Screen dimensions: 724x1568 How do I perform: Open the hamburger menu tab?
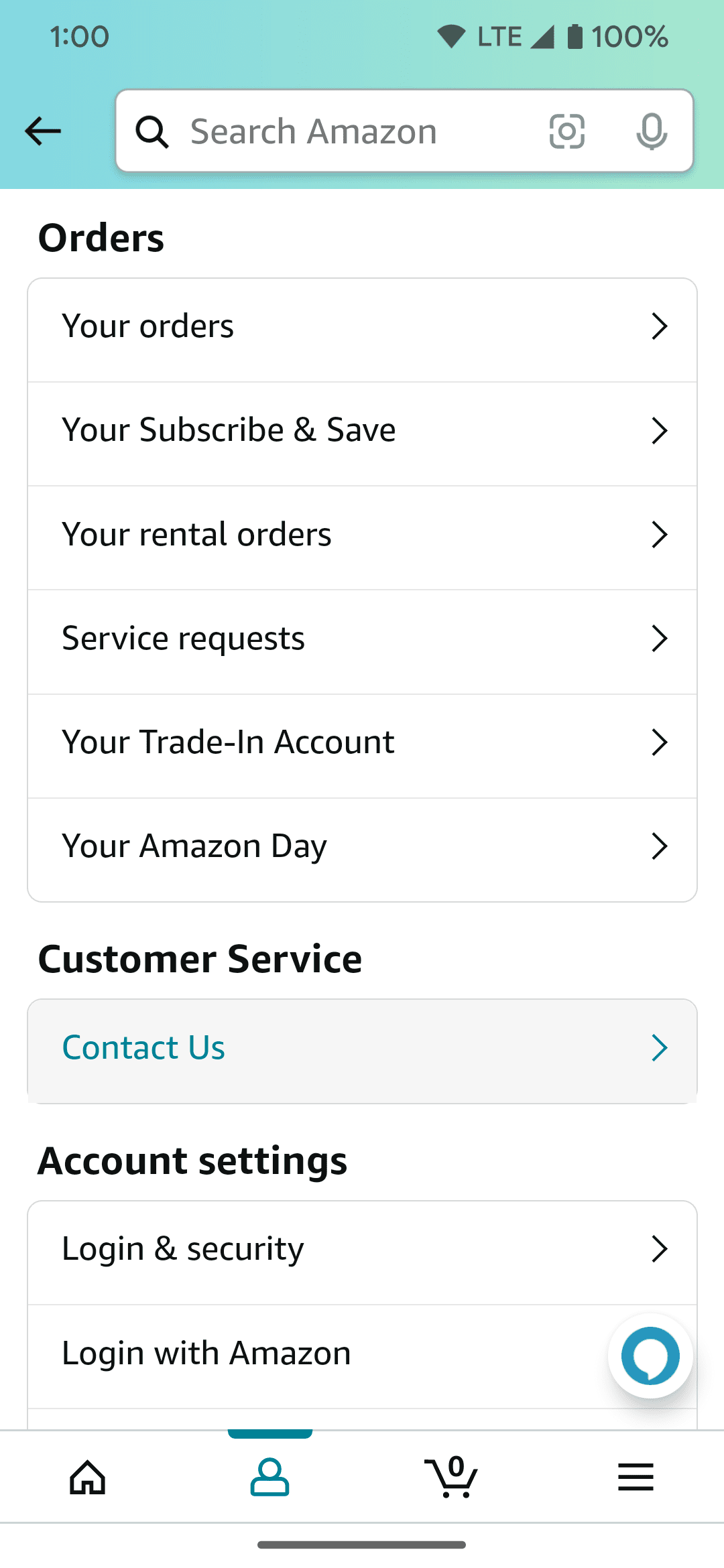tap(636, 1477)
